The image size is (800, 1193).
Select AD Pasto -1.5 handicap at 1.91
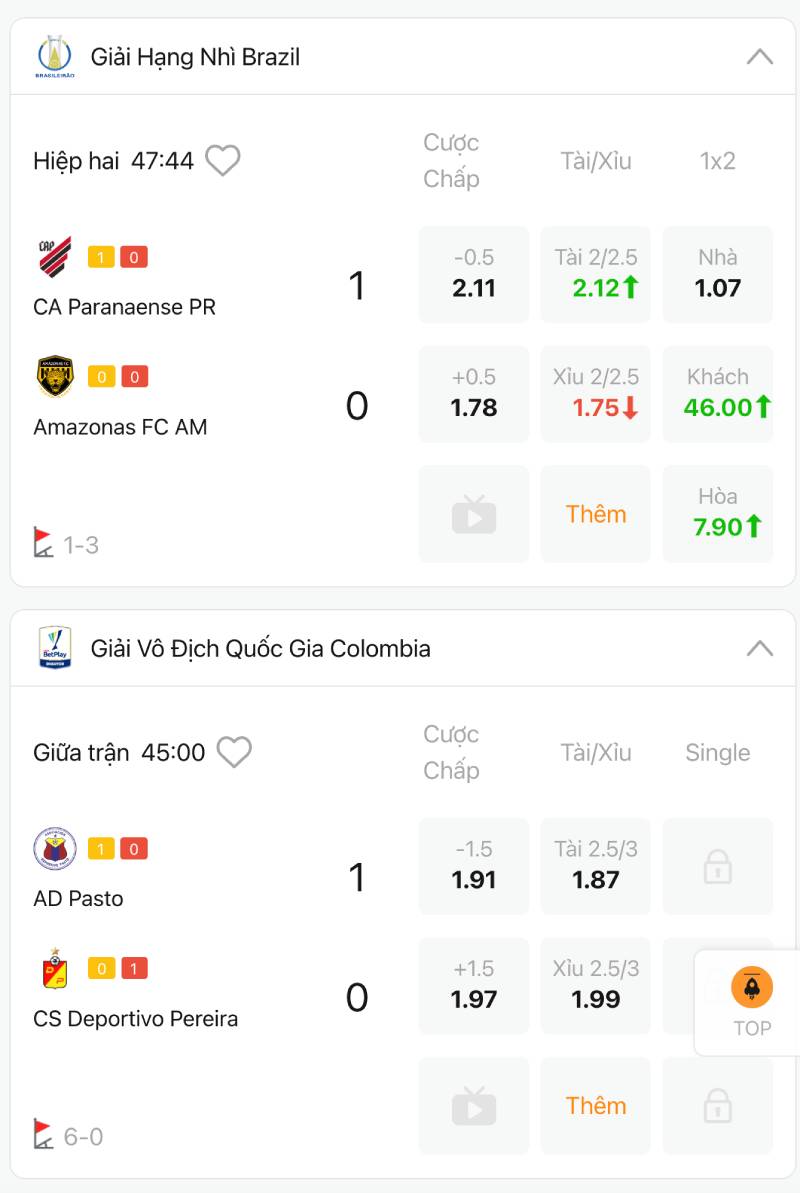click(473, 866)
